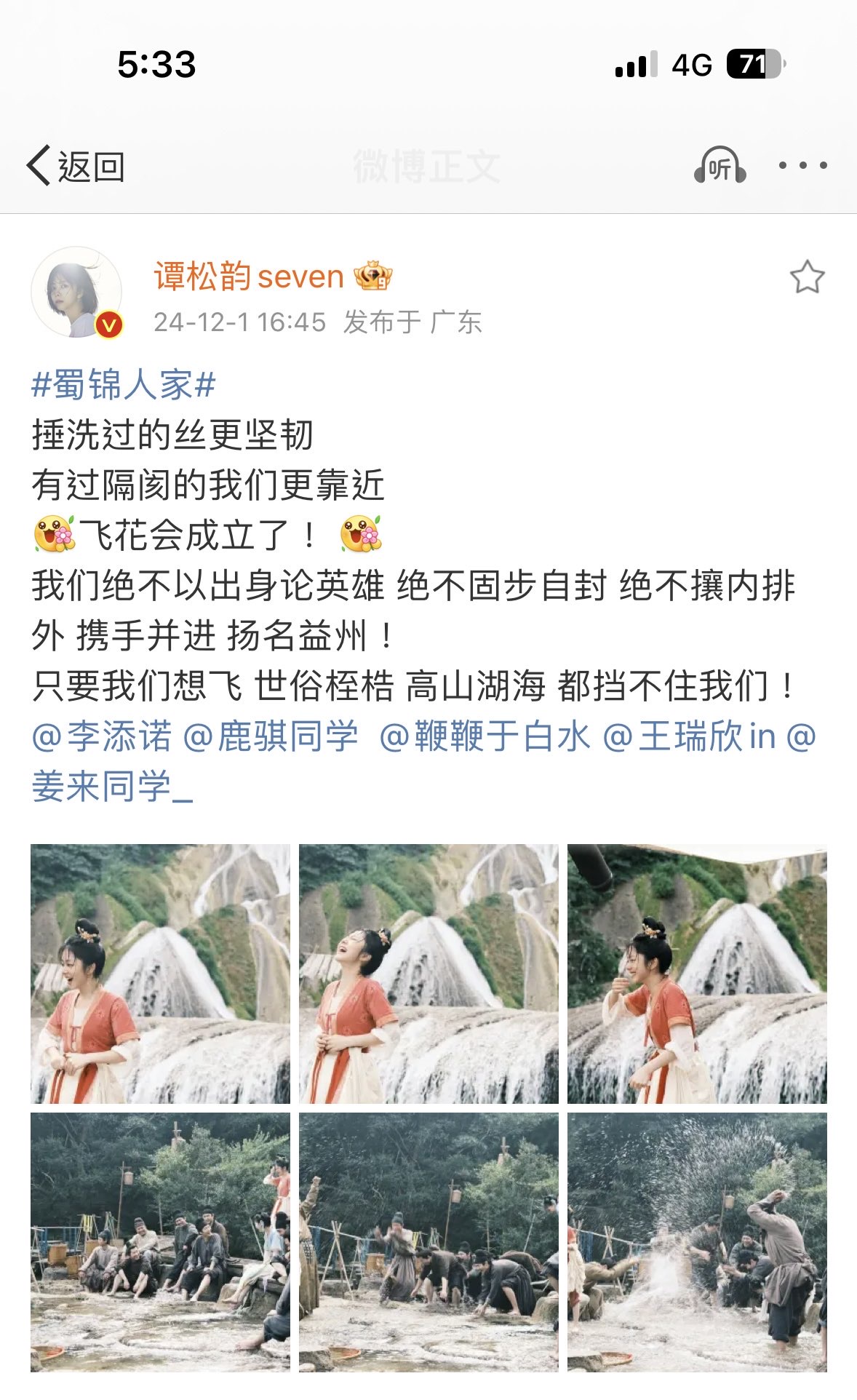The height and width of the screenshot is (1400, 857).
Task: Open the mention @鹿骐同学
Action: tap(271, 736)
